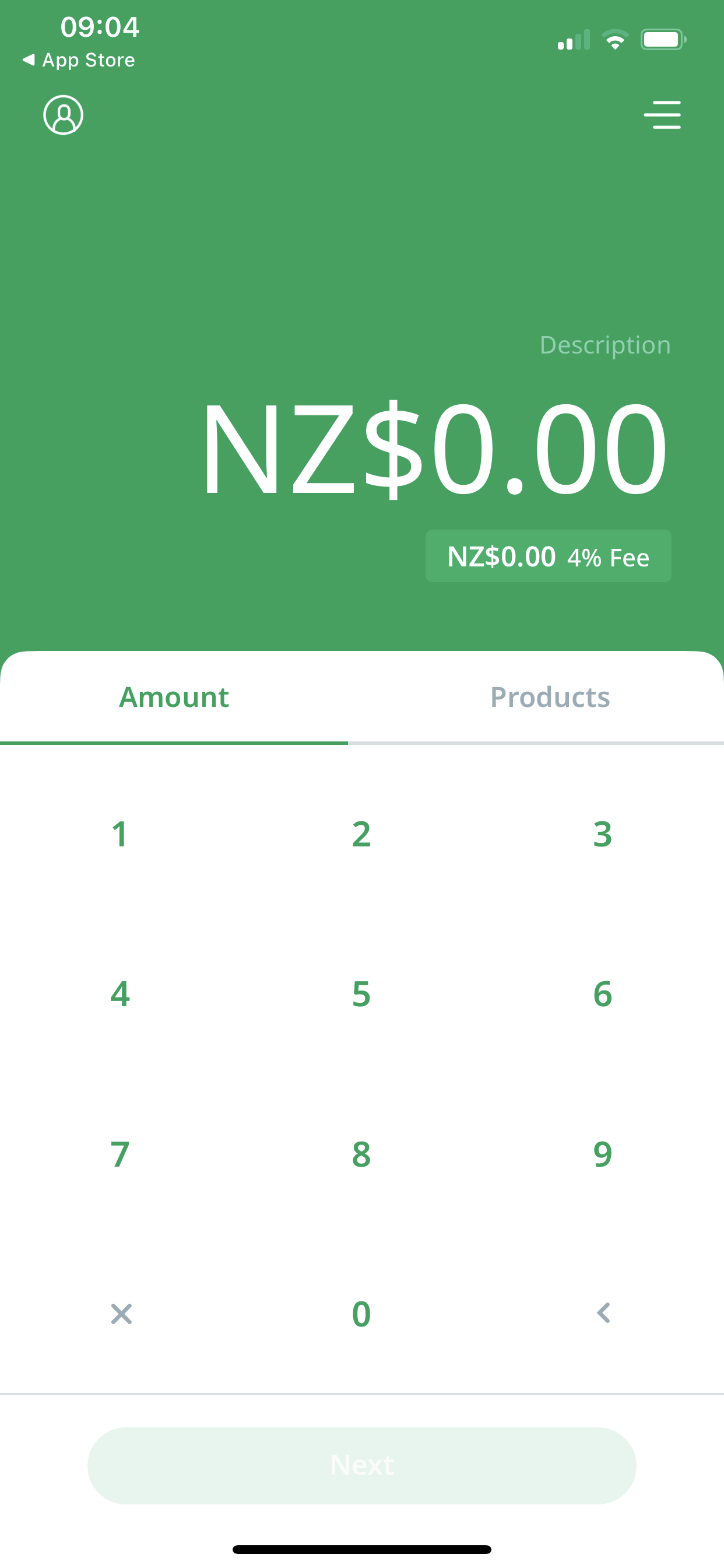Enter digit 2 on the keypad
This screenshot has height=1568, width=724.
pos(361,834)
